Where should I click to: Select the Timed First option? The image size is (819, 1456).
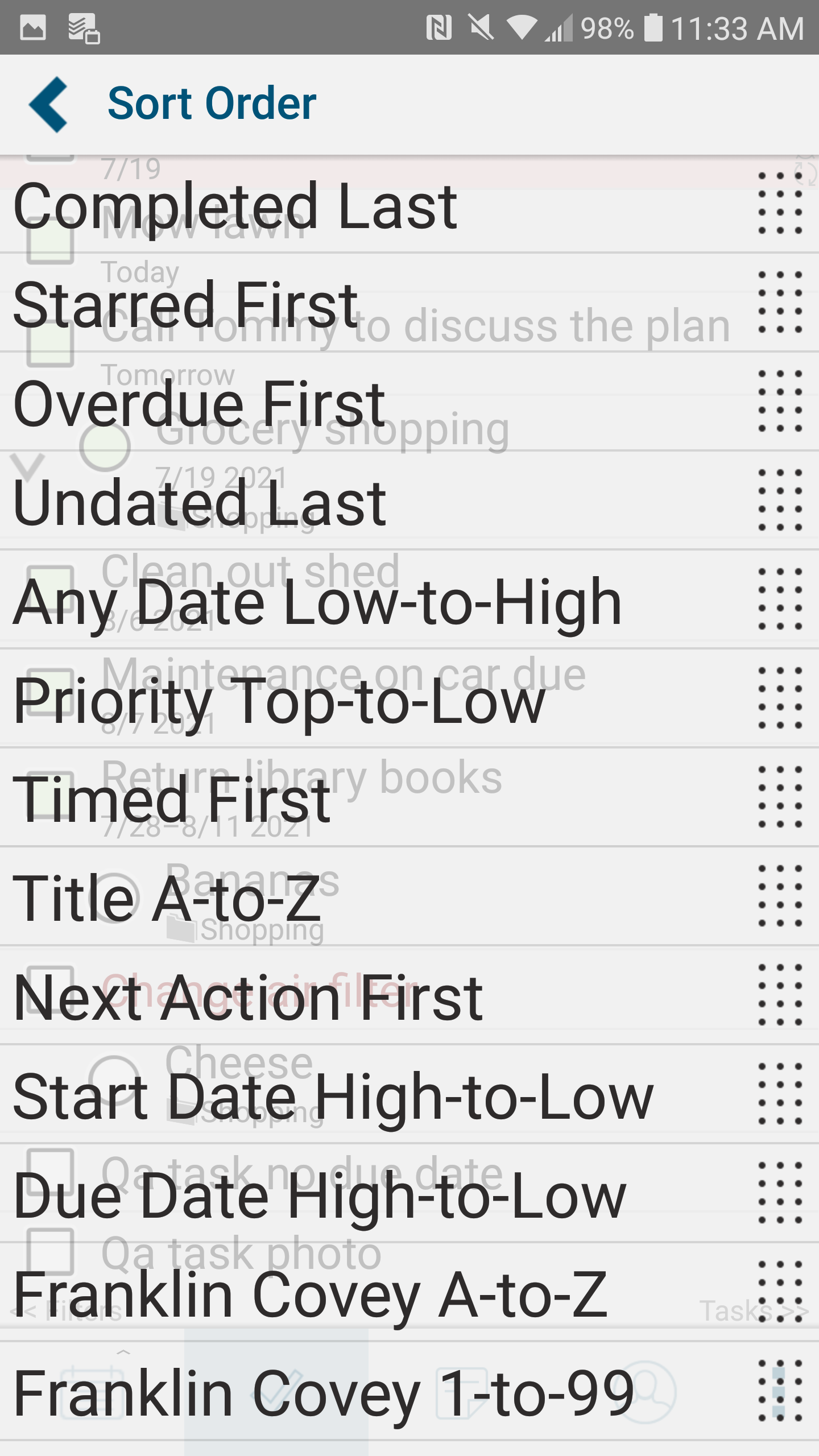tap(172, 799)
